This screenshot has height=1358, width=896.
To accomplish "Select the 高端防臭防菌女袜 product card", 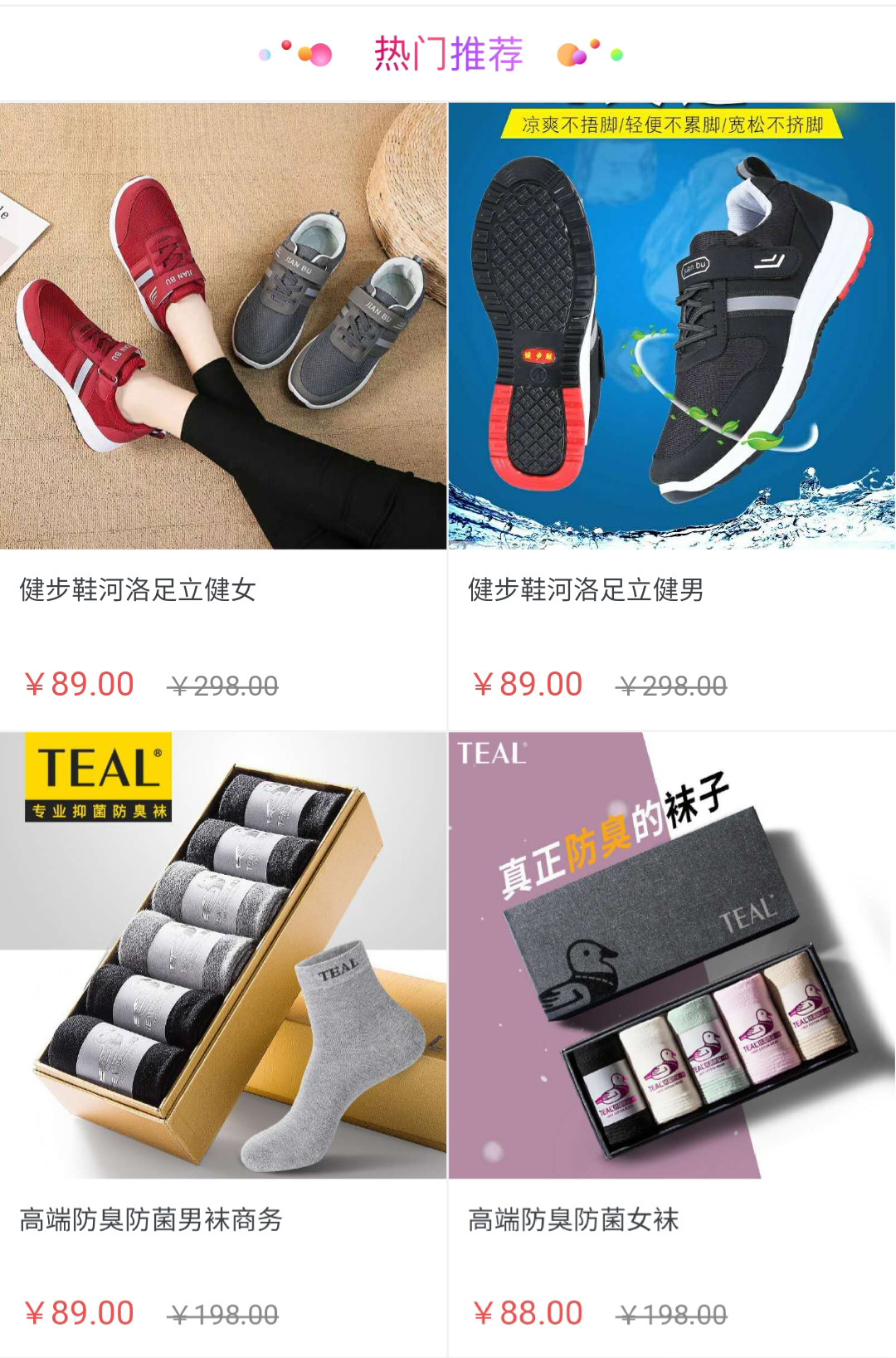I will [x=671, y=955].
